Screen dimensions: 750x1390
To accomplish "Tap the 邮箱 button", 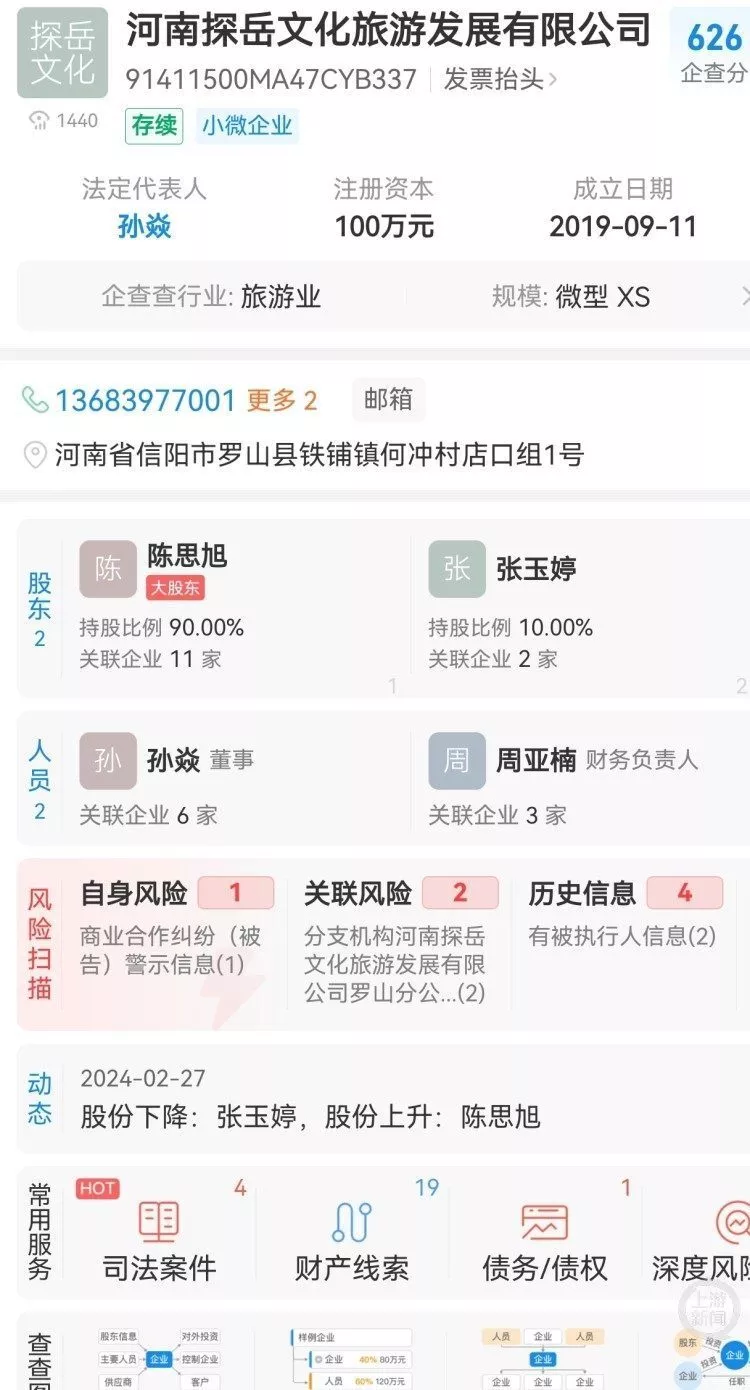I will 388,400.
